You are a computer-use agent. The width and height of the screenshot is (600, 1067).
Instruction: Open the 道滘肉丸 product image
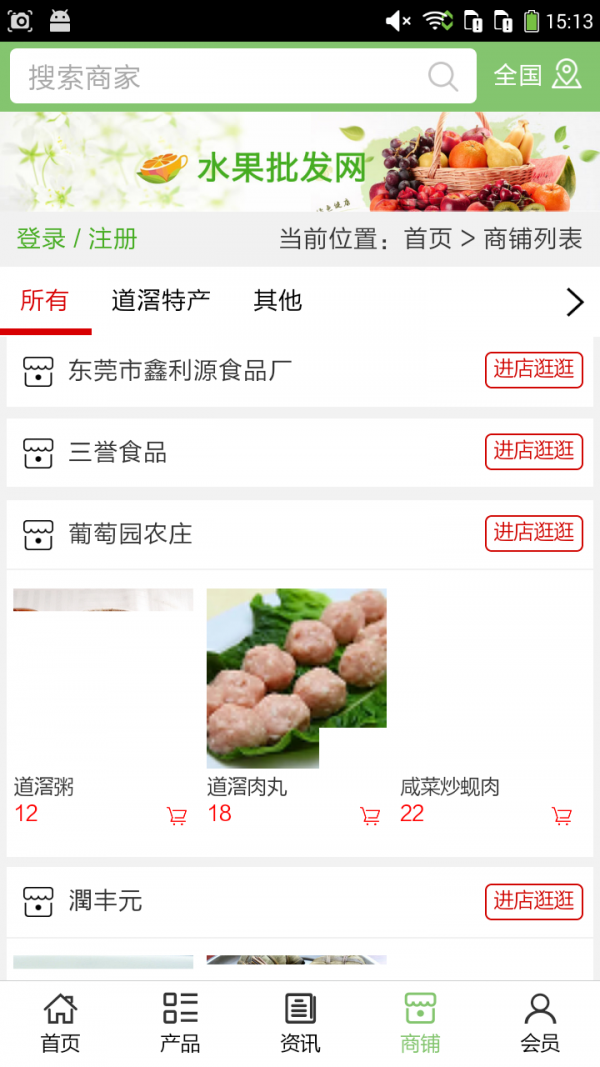[x=296, y=677]
